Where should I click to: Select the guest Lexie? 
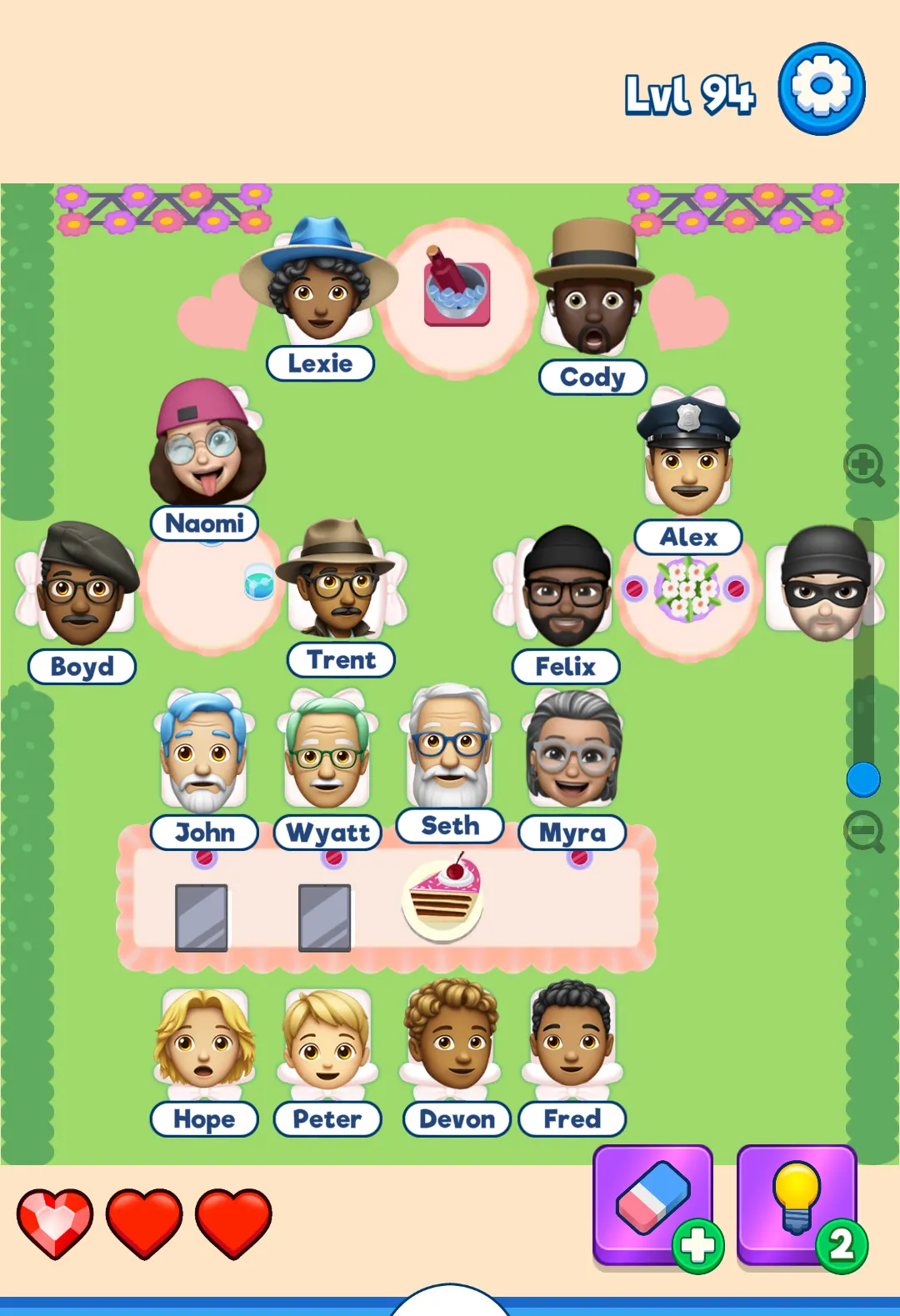click(x=320, y=288)
